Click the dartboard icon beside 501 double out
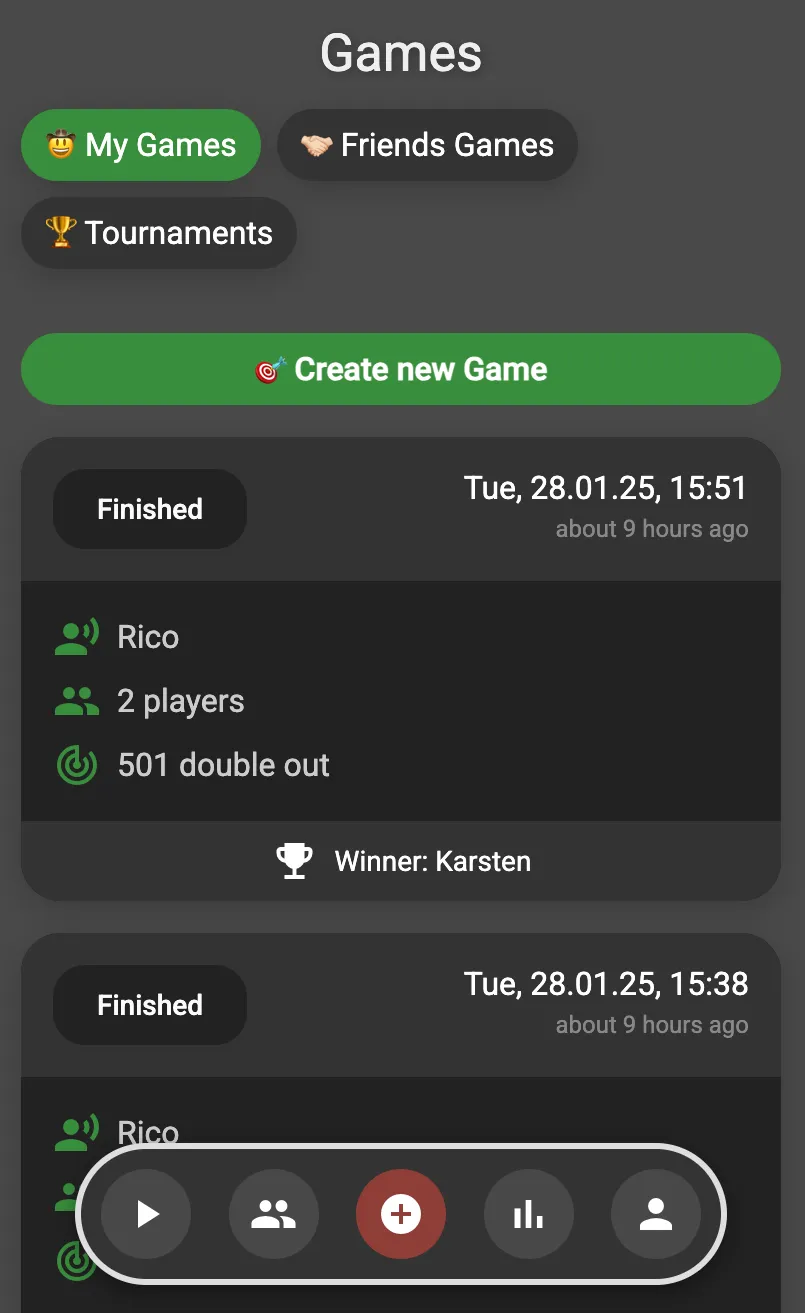This screenshot has height=1313, width=805. pyautogui.click(x=76, y=764)
